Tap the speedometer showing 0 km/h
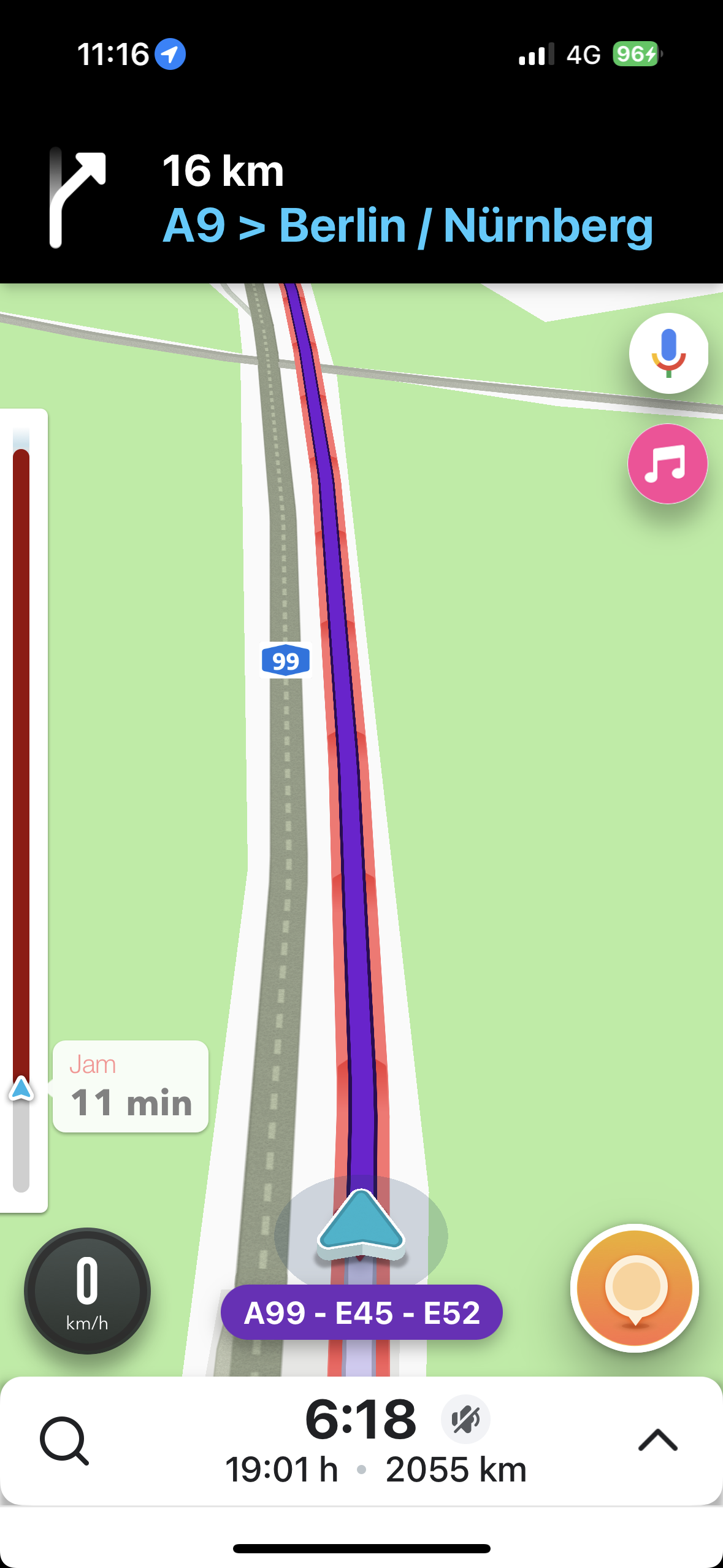This screenshot has height=1568, width=723. click(x=87, y=1290)
